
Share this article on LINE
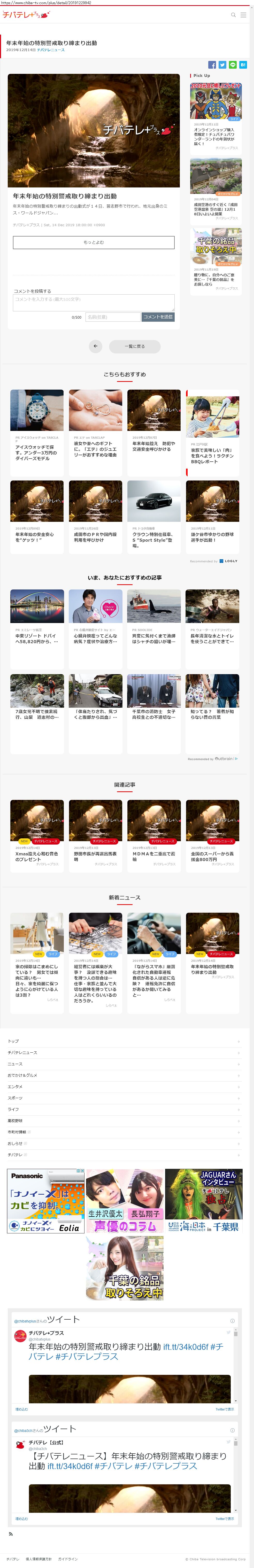coord(233,65)
